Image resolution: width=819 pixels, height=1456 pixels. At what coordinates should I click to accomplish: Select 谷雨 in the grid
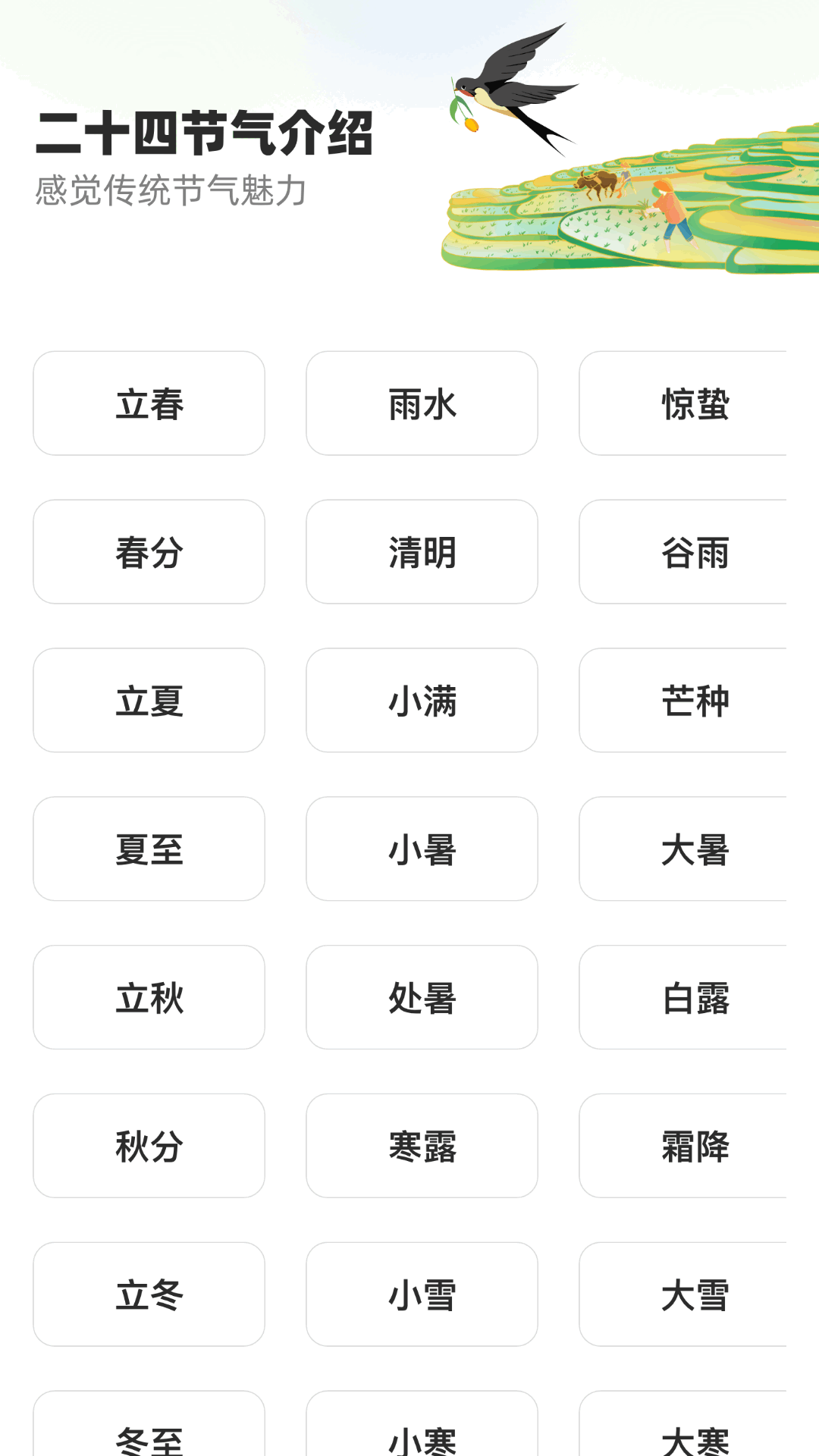coord(695,552)
